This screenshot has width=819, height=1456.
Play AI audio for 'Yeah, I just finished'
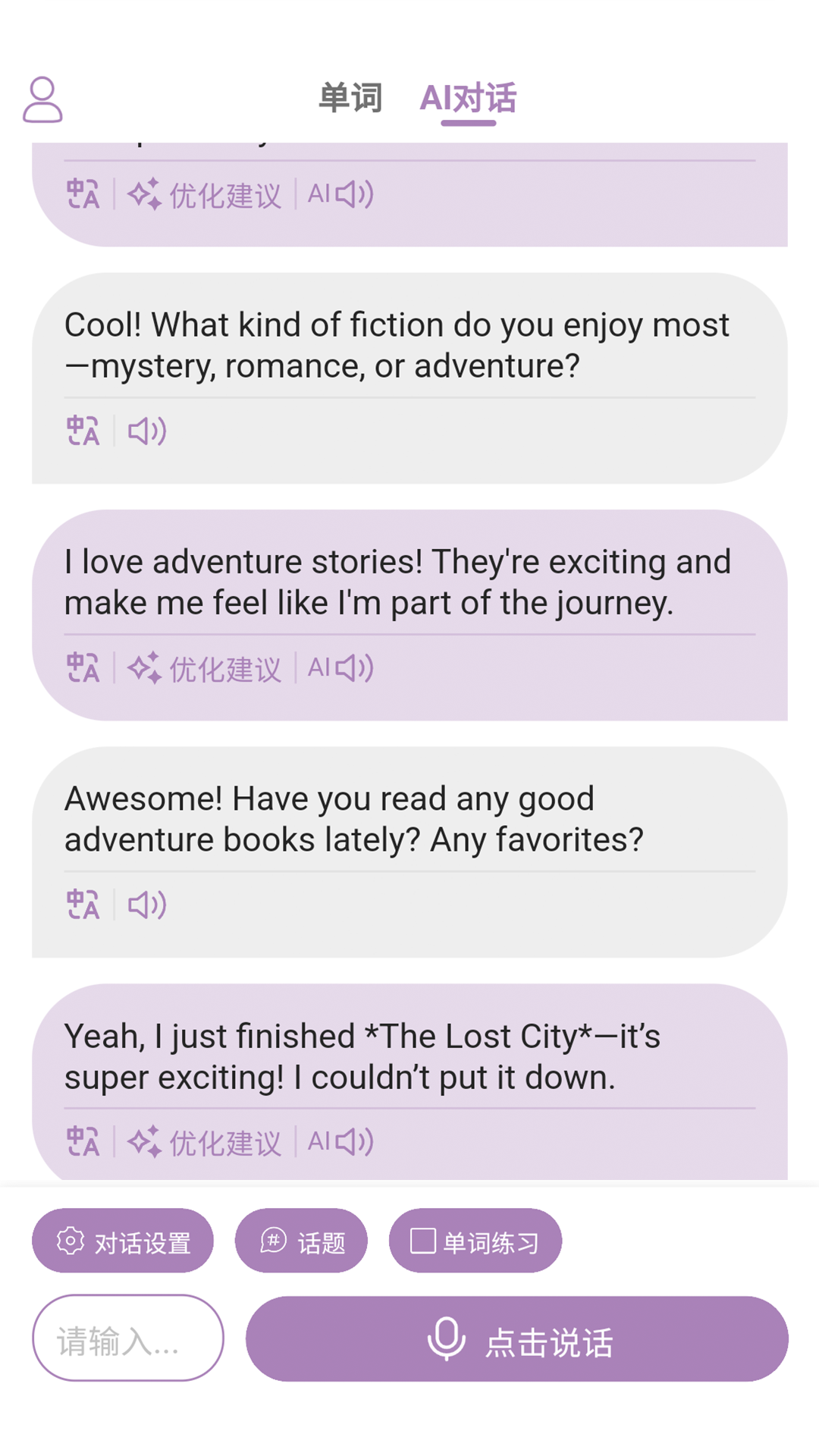[340, 1141]
